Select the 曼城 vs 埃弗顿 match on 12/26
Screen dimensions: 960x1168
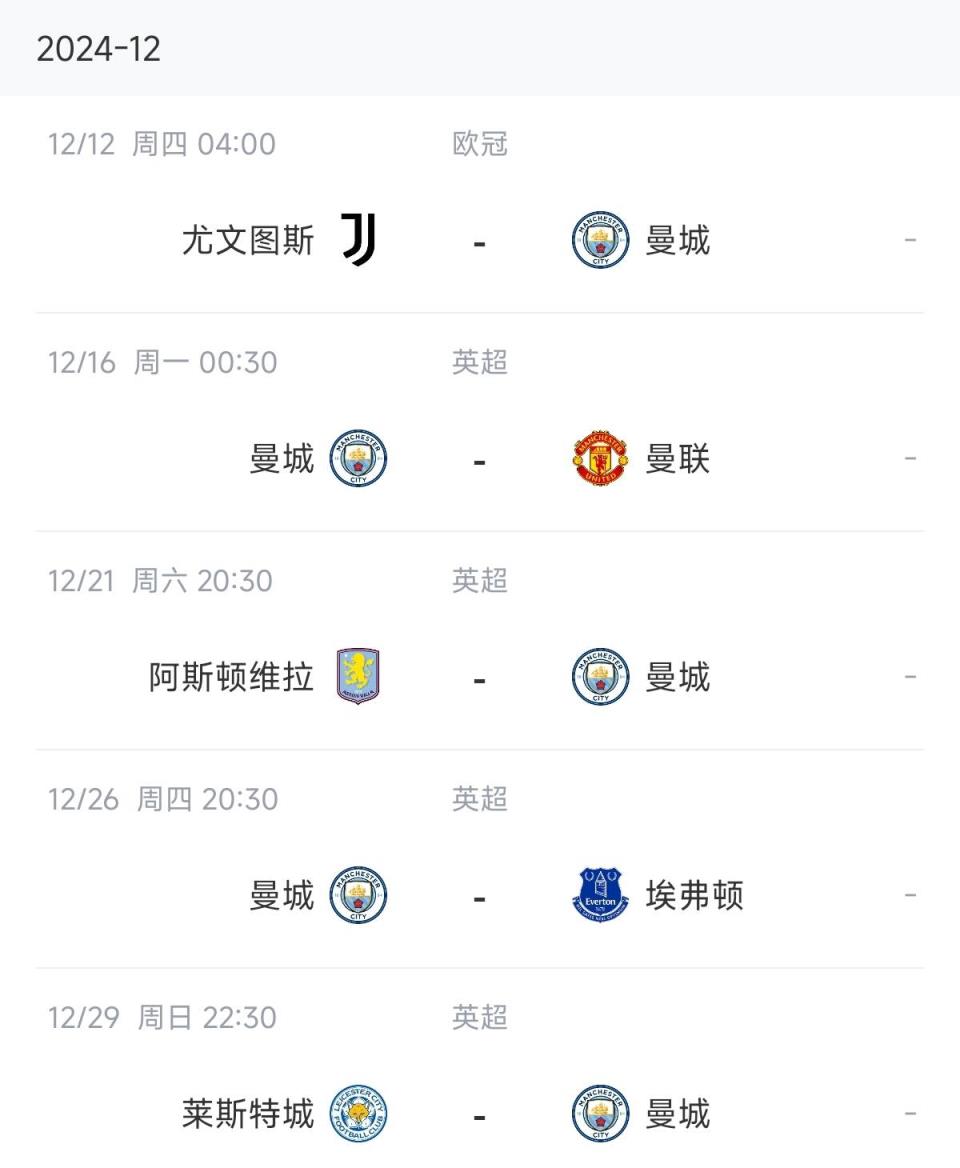(x=480, y=896)
